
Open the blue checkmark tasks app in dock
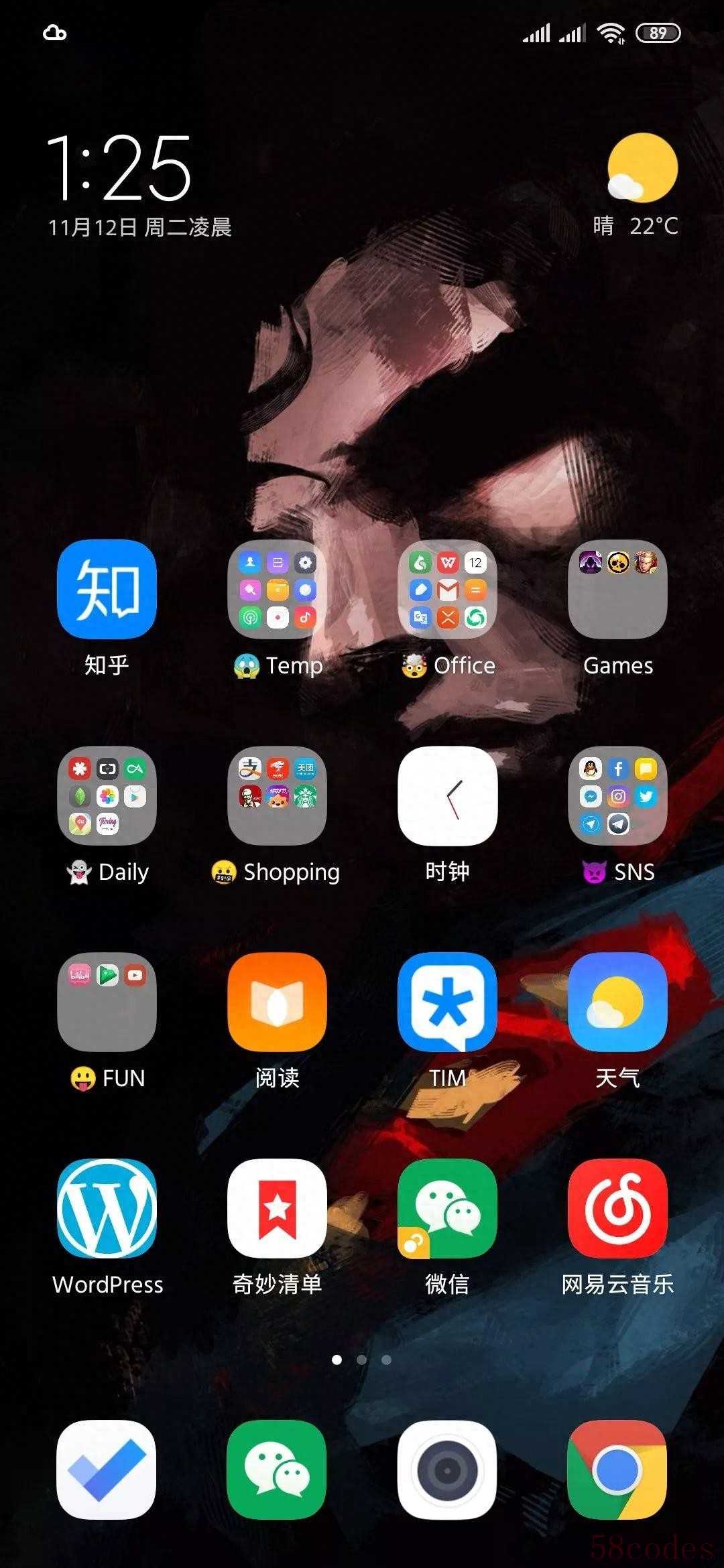(x=107, y=1469)
